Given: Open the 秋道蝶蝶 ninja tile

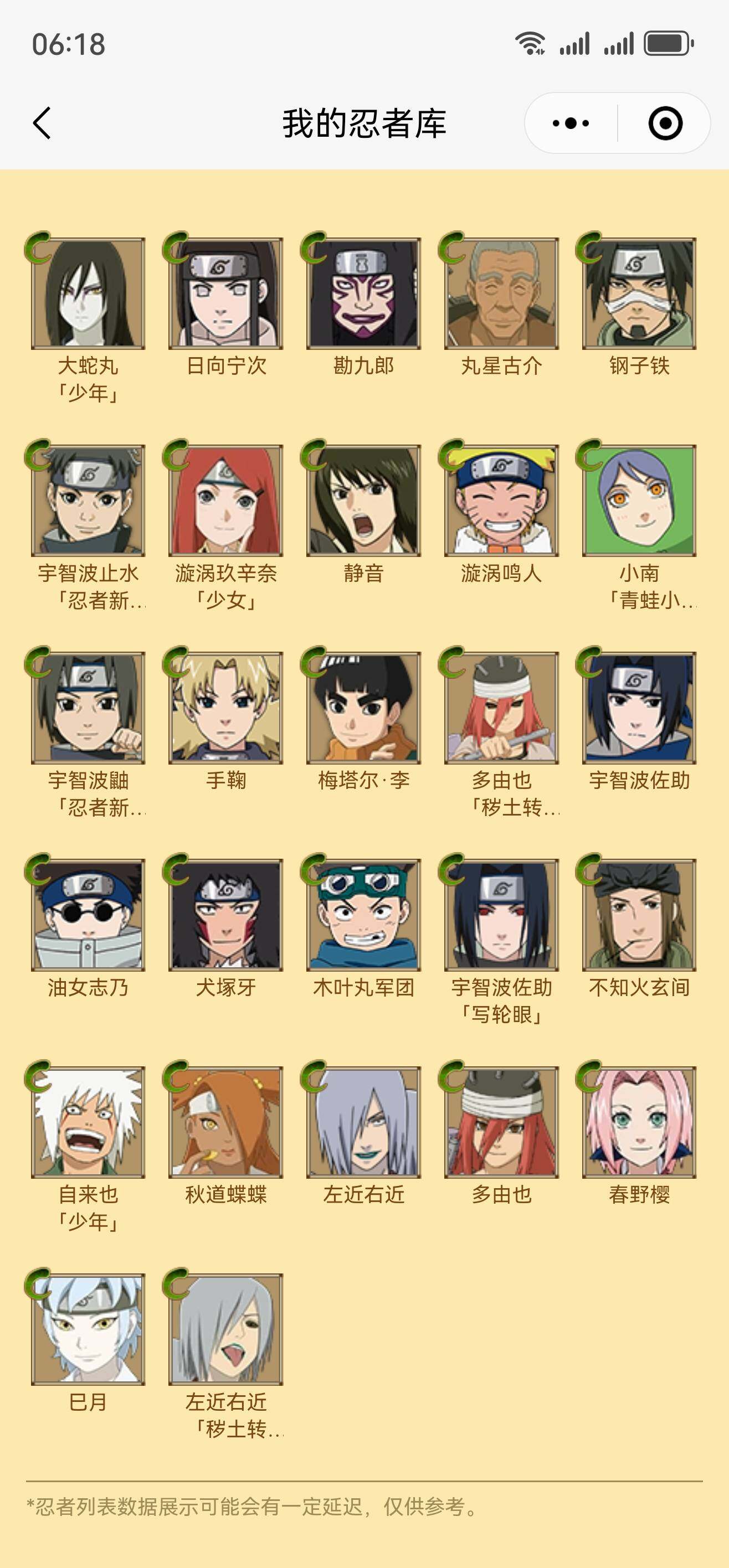Looking at the screenshot, I should point(226,1121).
